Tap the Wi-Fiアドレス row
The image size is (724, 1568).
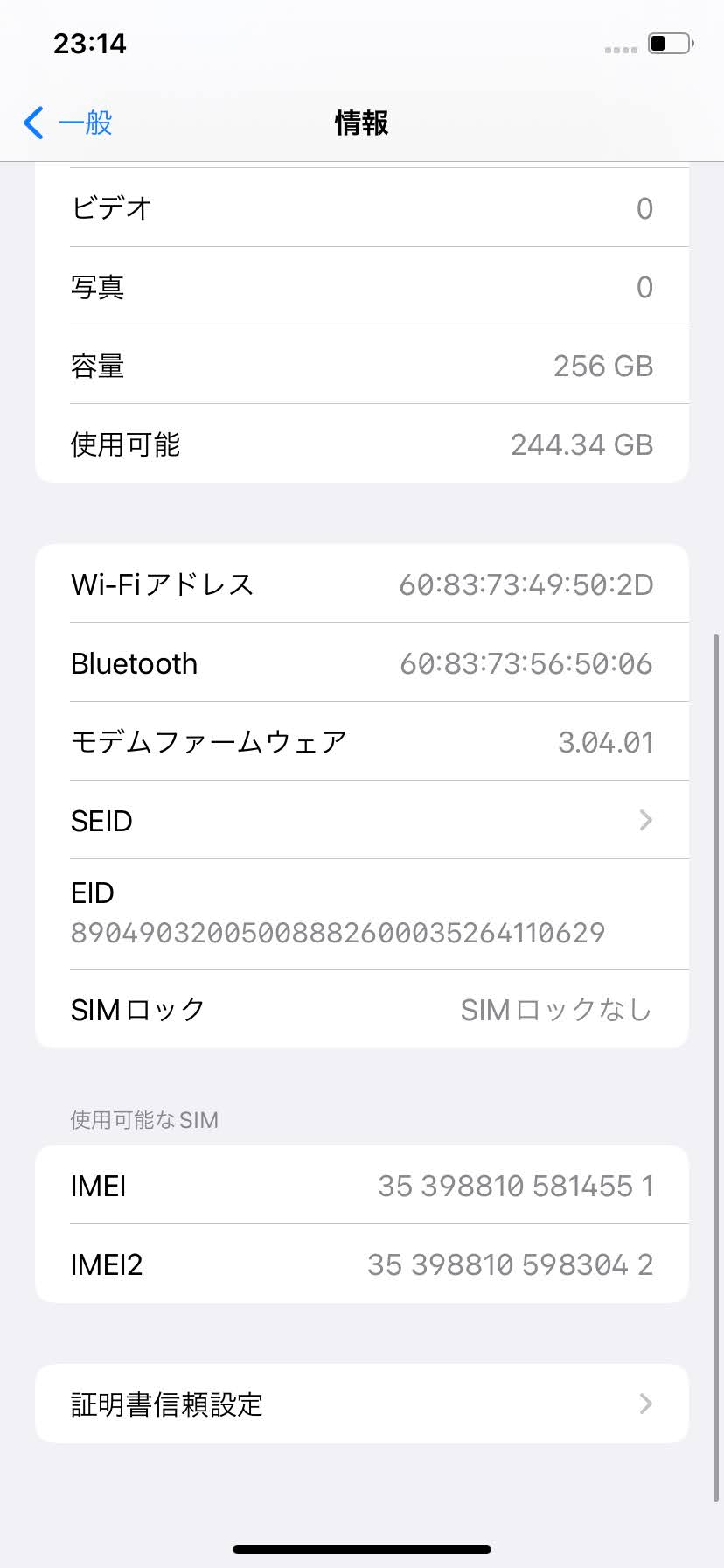362,584
